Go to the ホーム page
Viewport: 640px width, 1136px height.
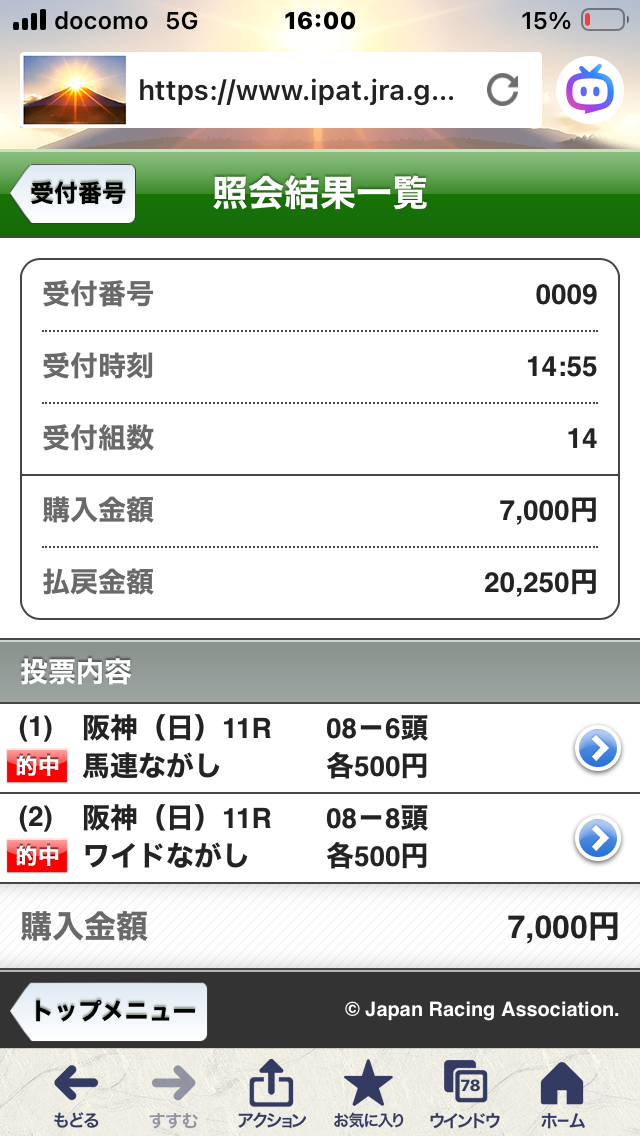[561, 1093]
